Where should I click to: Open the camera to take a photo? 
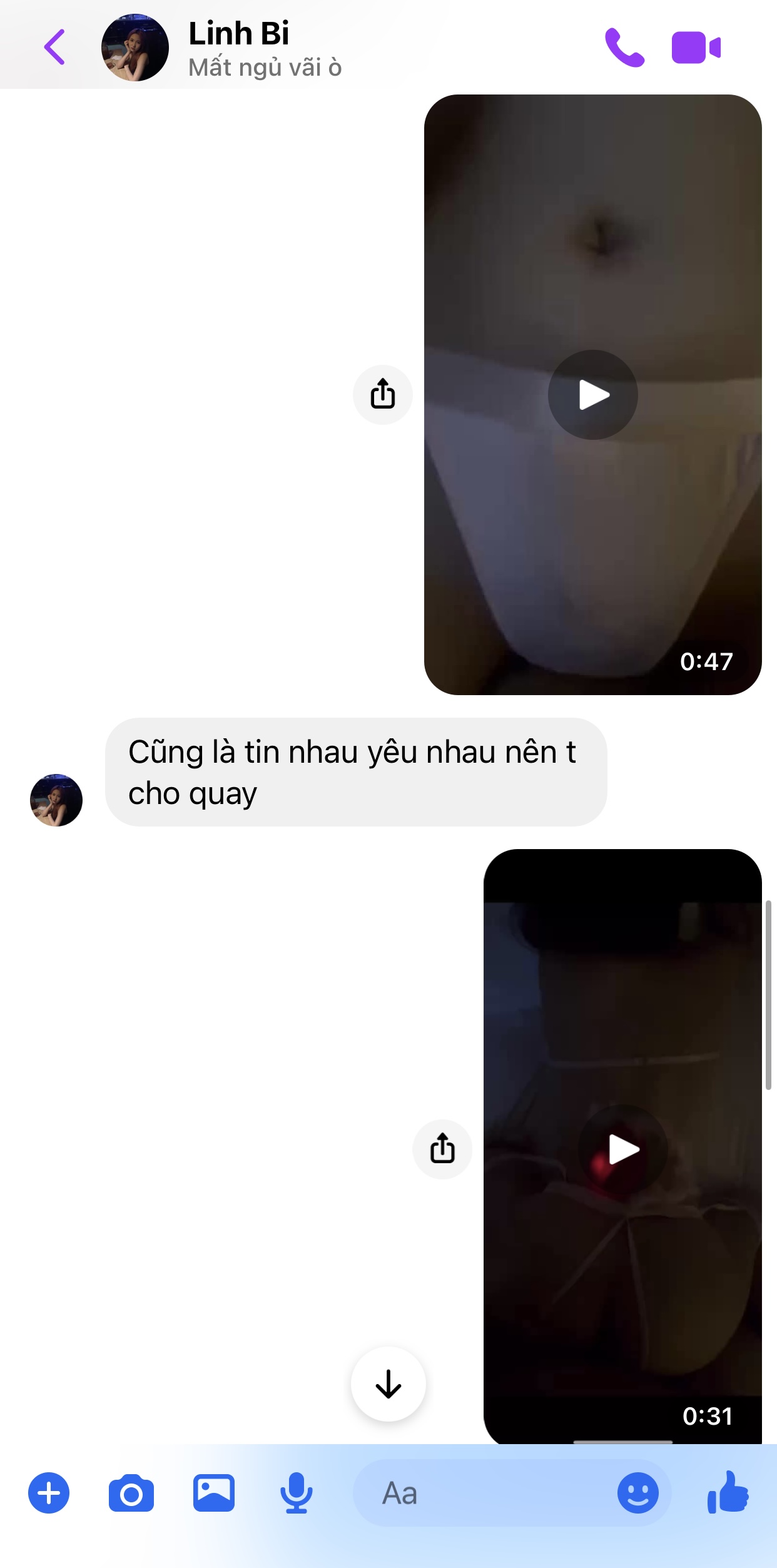click(131, 1494)
